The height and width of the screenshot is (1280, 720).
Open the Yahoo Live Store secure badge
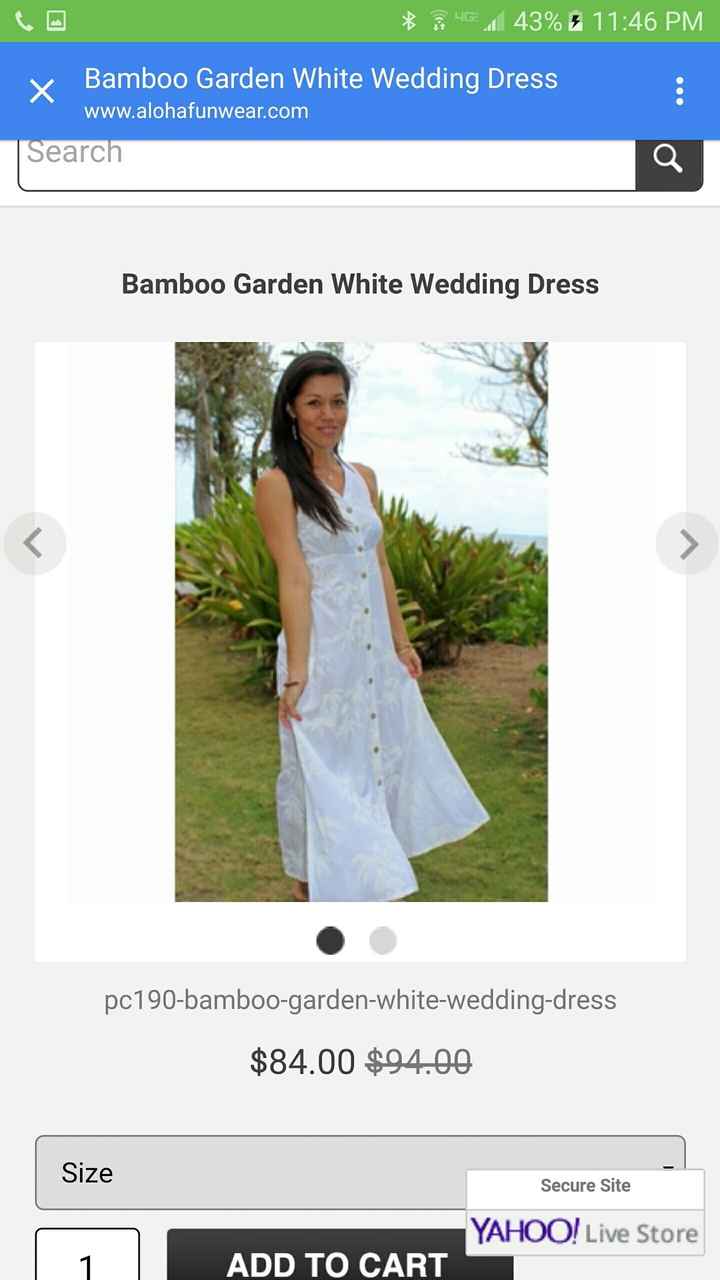click(585, 1214)
